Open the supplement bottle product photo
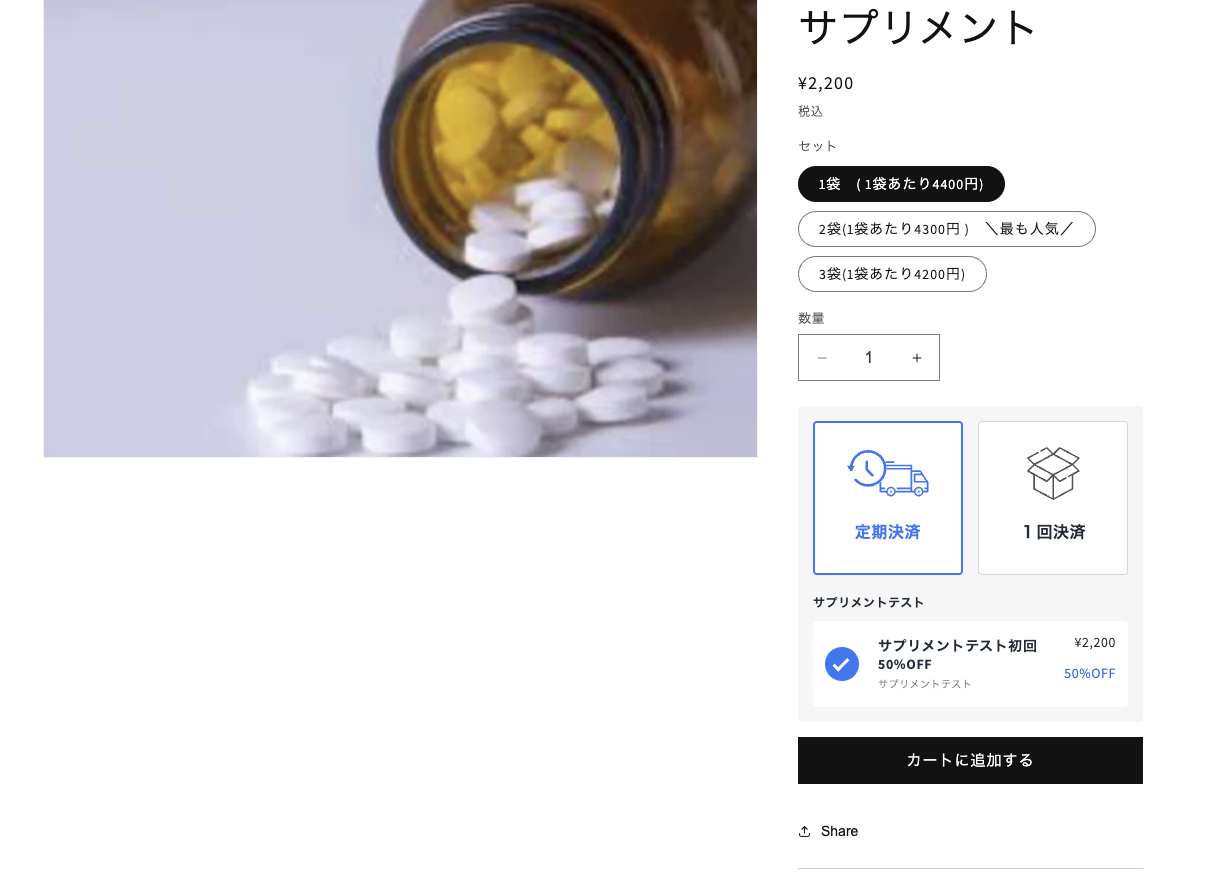Image resolution: width=1210 pixels, height=888 pixels. click(400, 228)
